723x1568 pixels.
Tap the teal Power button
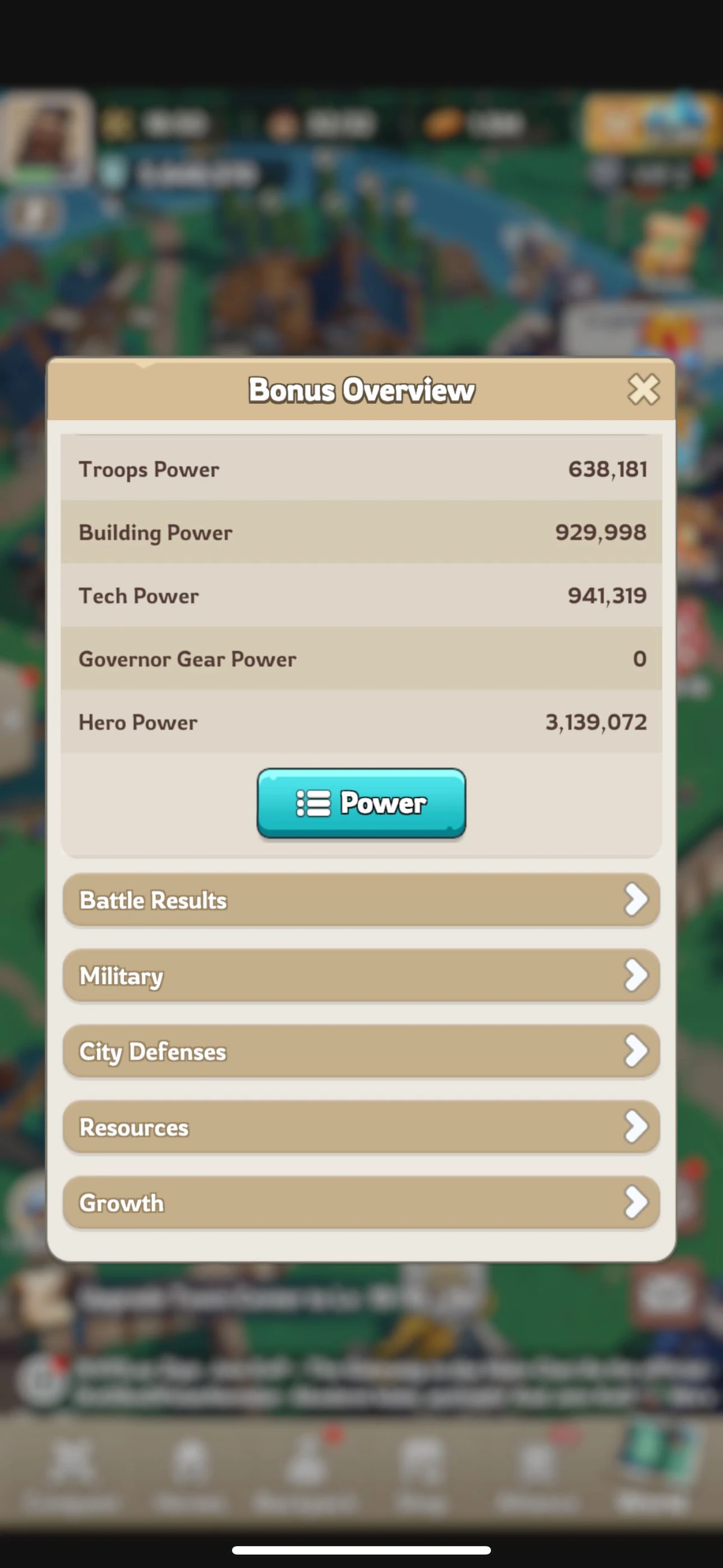361,803
